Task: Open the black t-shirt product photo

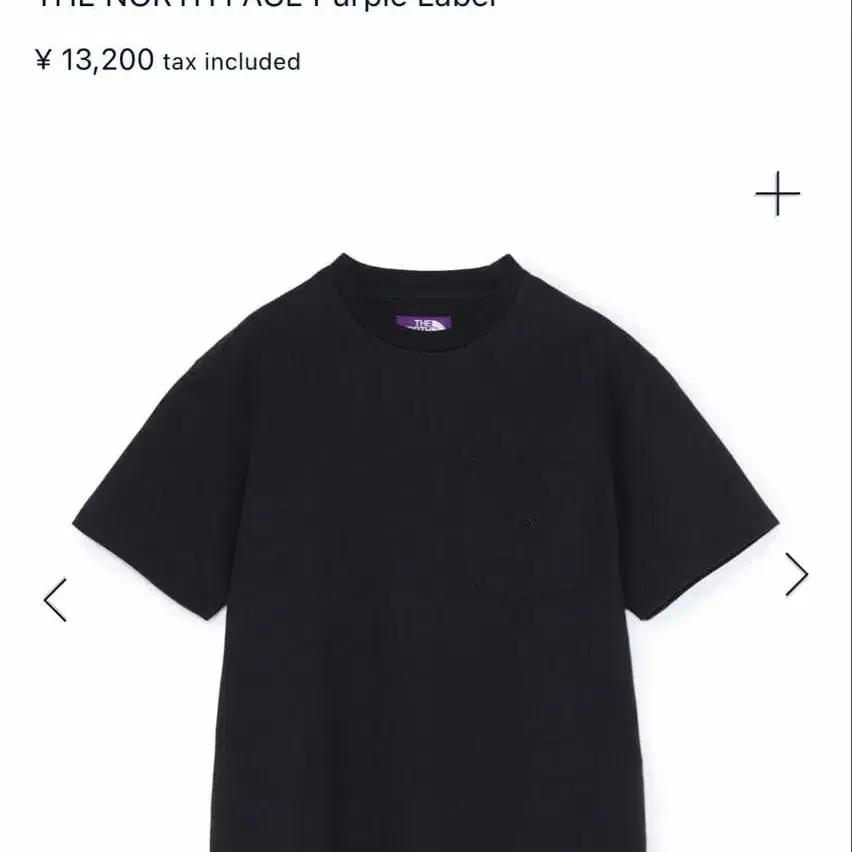Action: click(426, 552)
